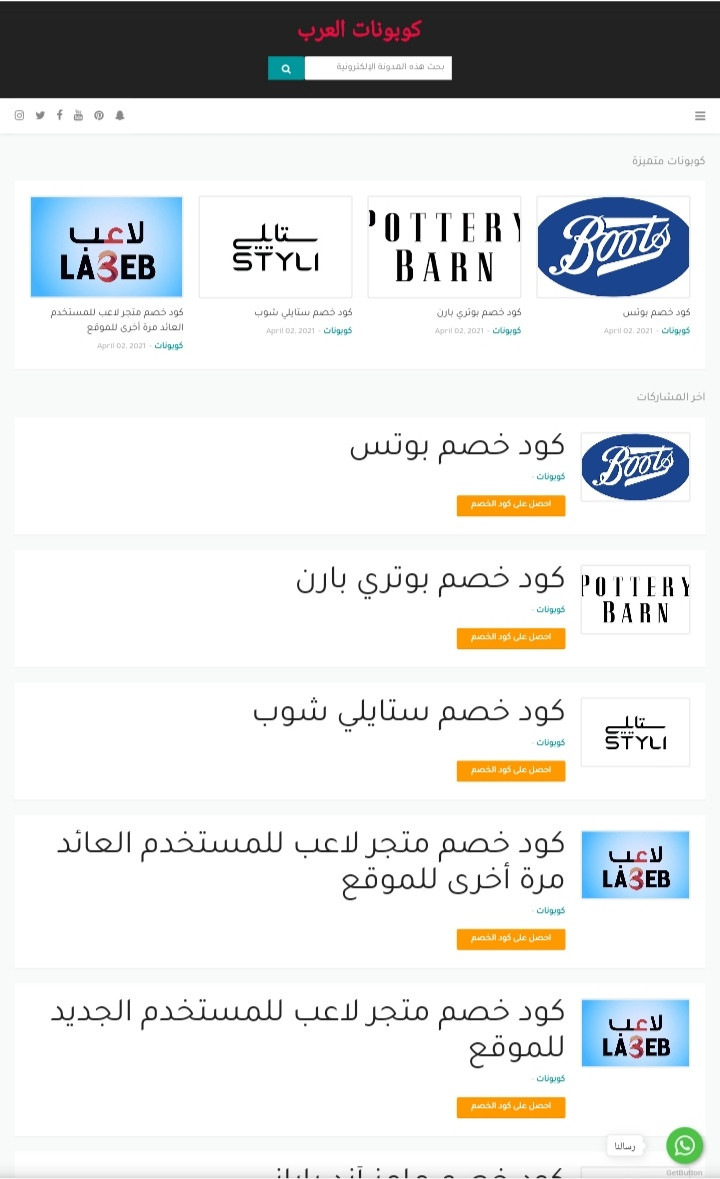Image resolution: width=720 pixels, height=1179 pixels.
Task: Get code for La3eb returning user post
Action: point(511,938)
